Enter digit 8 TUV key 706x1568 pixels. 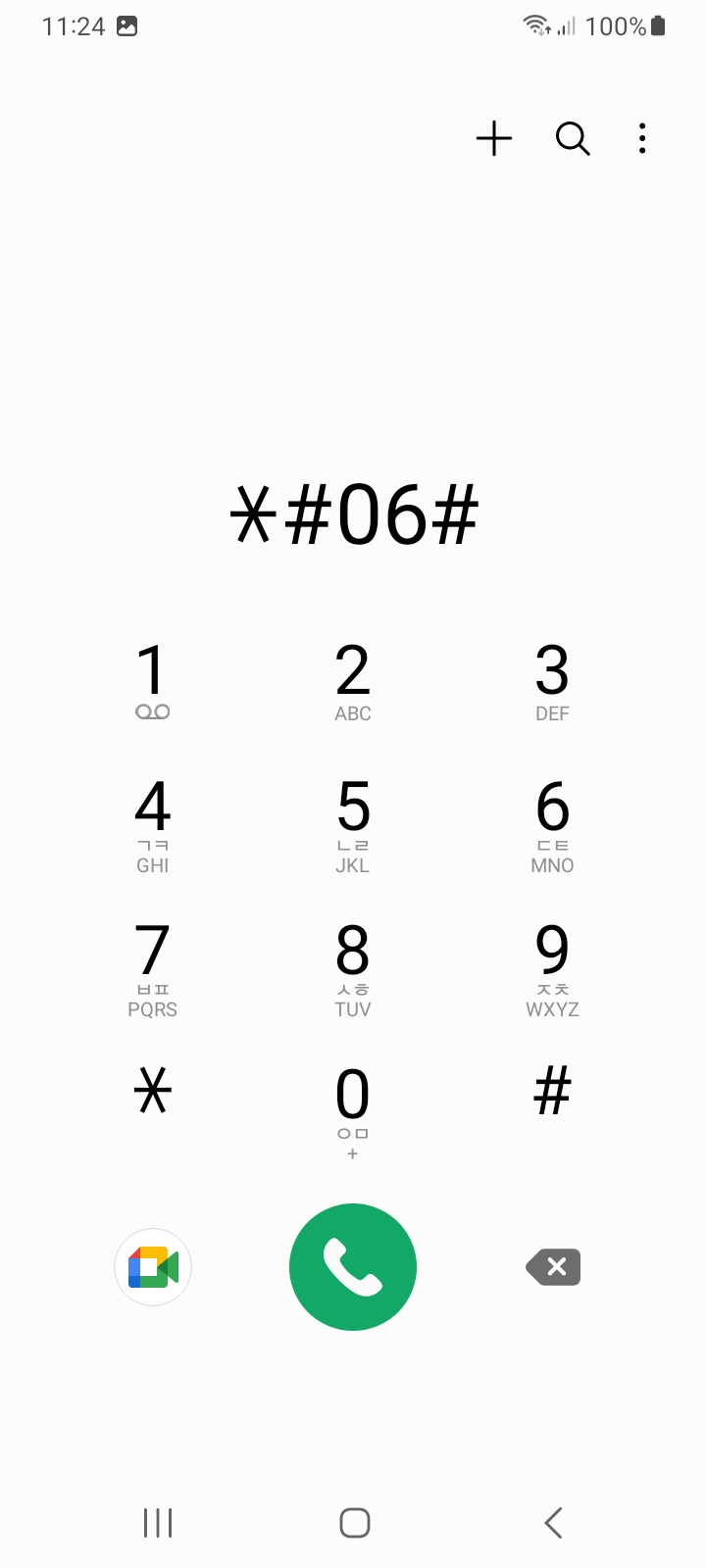(353, 967)
